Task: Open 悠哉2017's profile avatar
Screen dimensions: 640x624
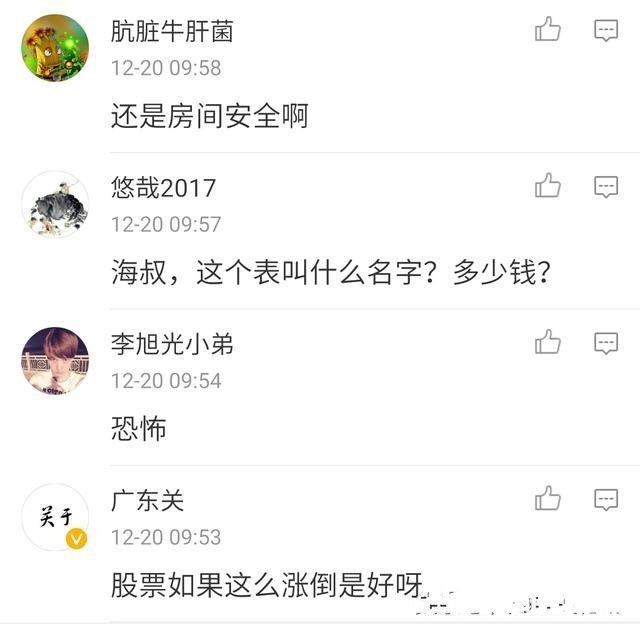Action: [x=55, y=204]
